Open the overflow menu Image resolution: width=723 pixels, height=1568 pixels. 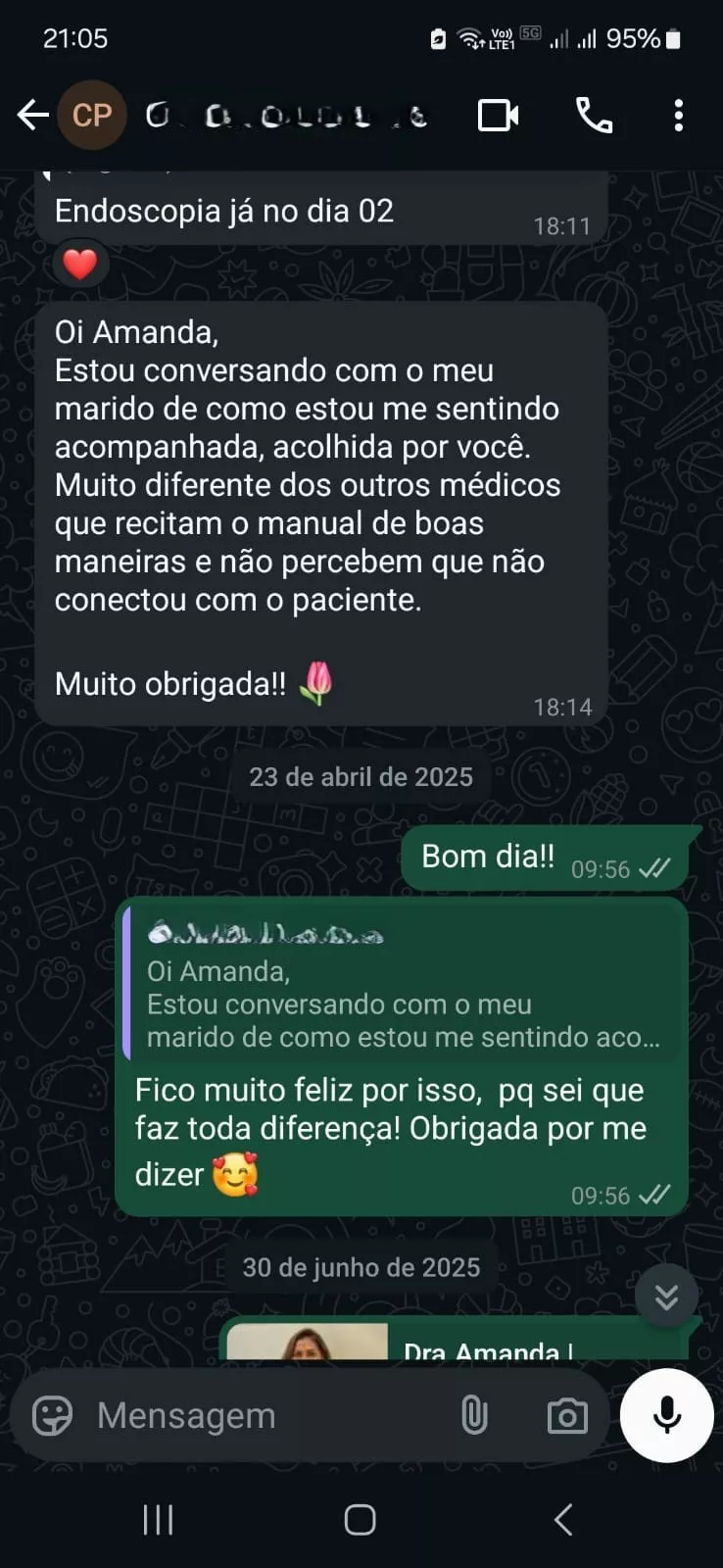point(678,116)
